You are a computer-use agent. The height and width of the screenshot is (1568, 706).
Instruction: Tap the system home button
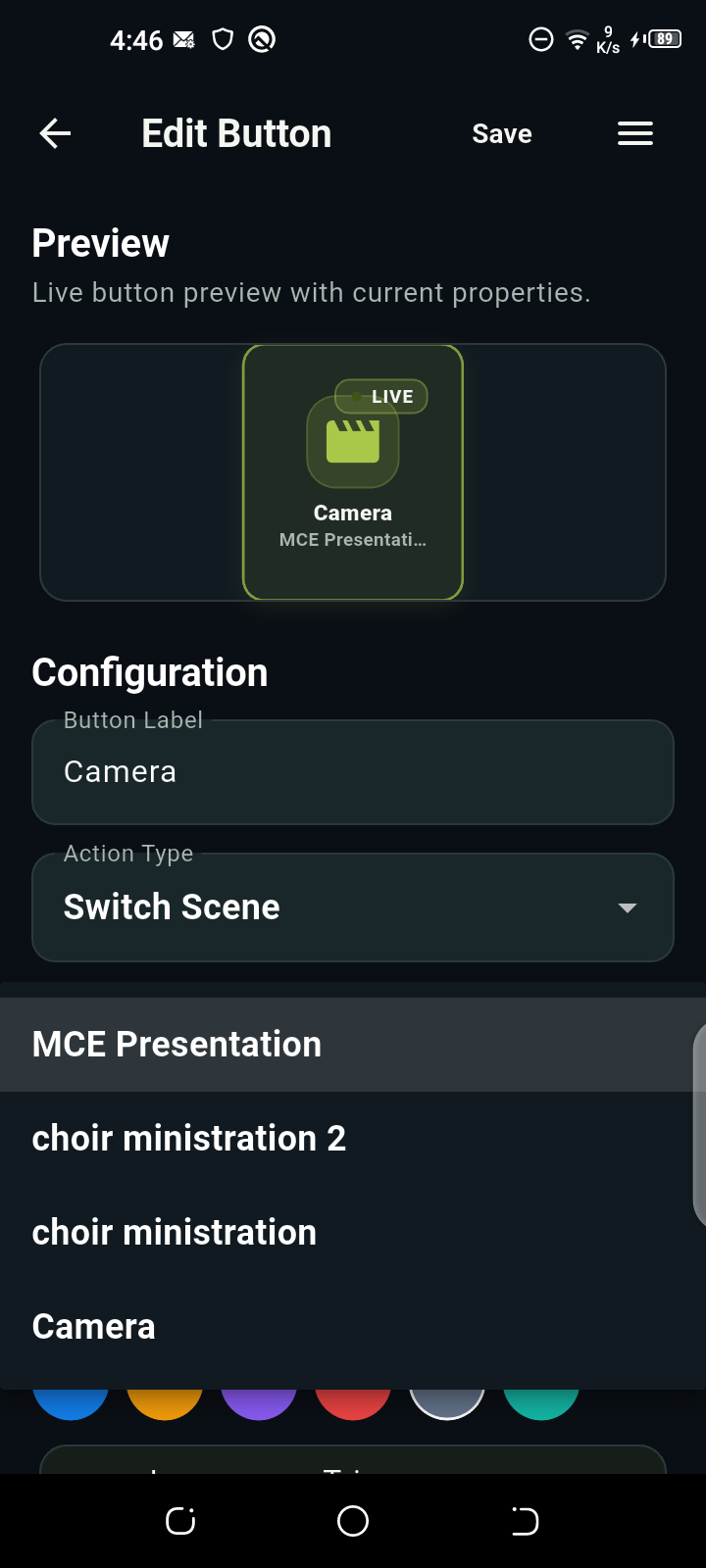pyautogui.click(x=353, y=1521)
